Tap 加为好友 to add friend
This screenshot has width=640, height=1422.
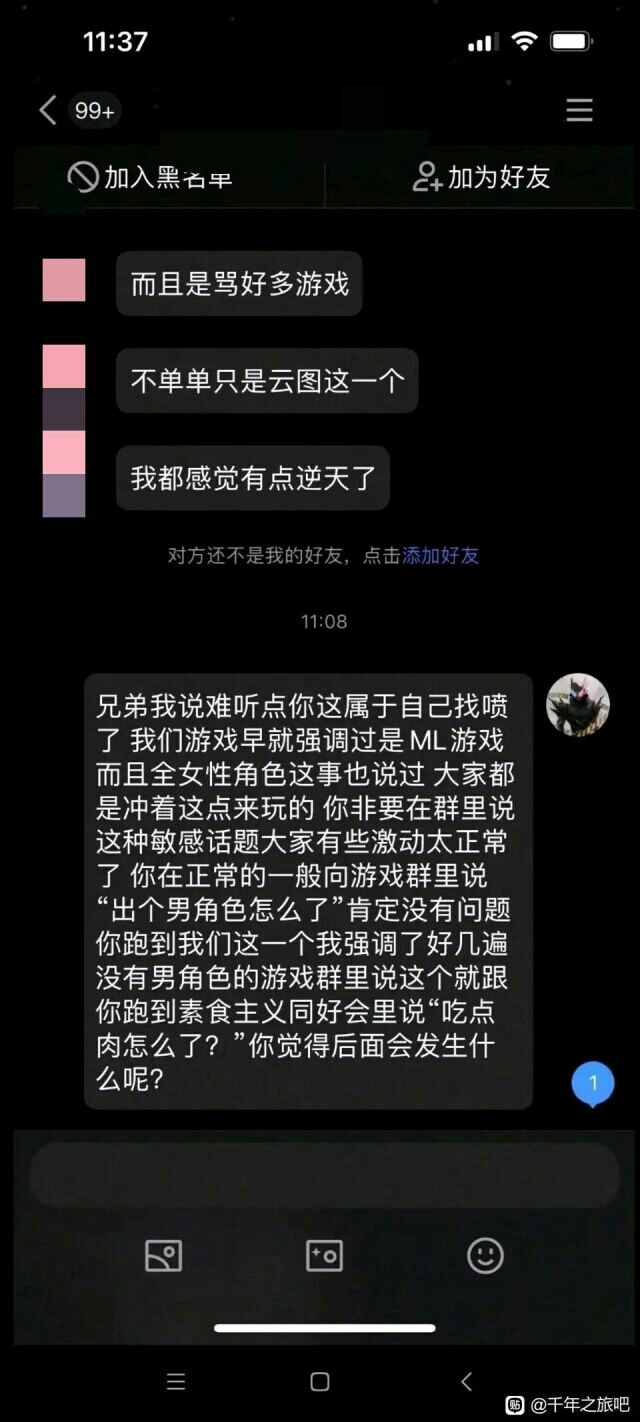(x=482, y=177)
